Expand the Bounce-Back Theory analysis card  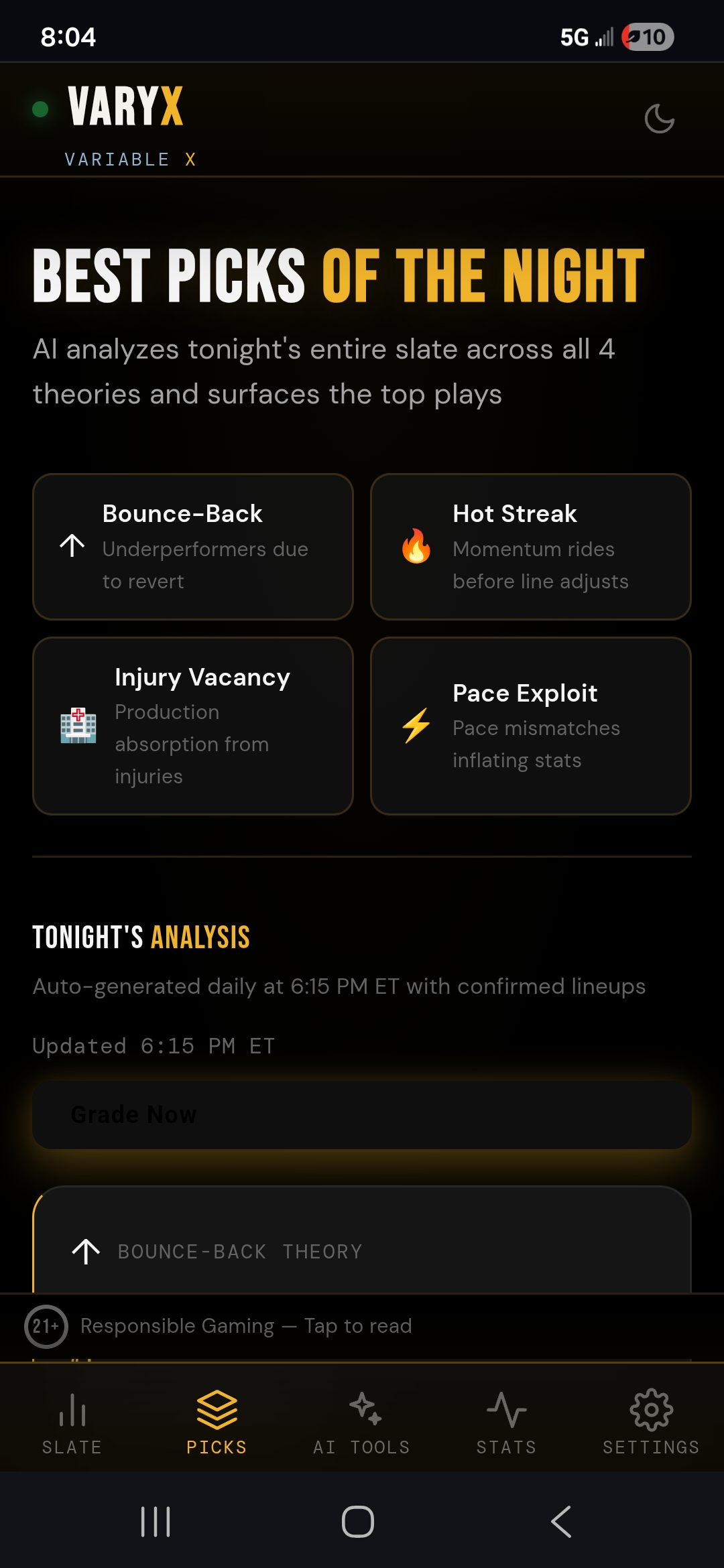tap(362, 1250)
